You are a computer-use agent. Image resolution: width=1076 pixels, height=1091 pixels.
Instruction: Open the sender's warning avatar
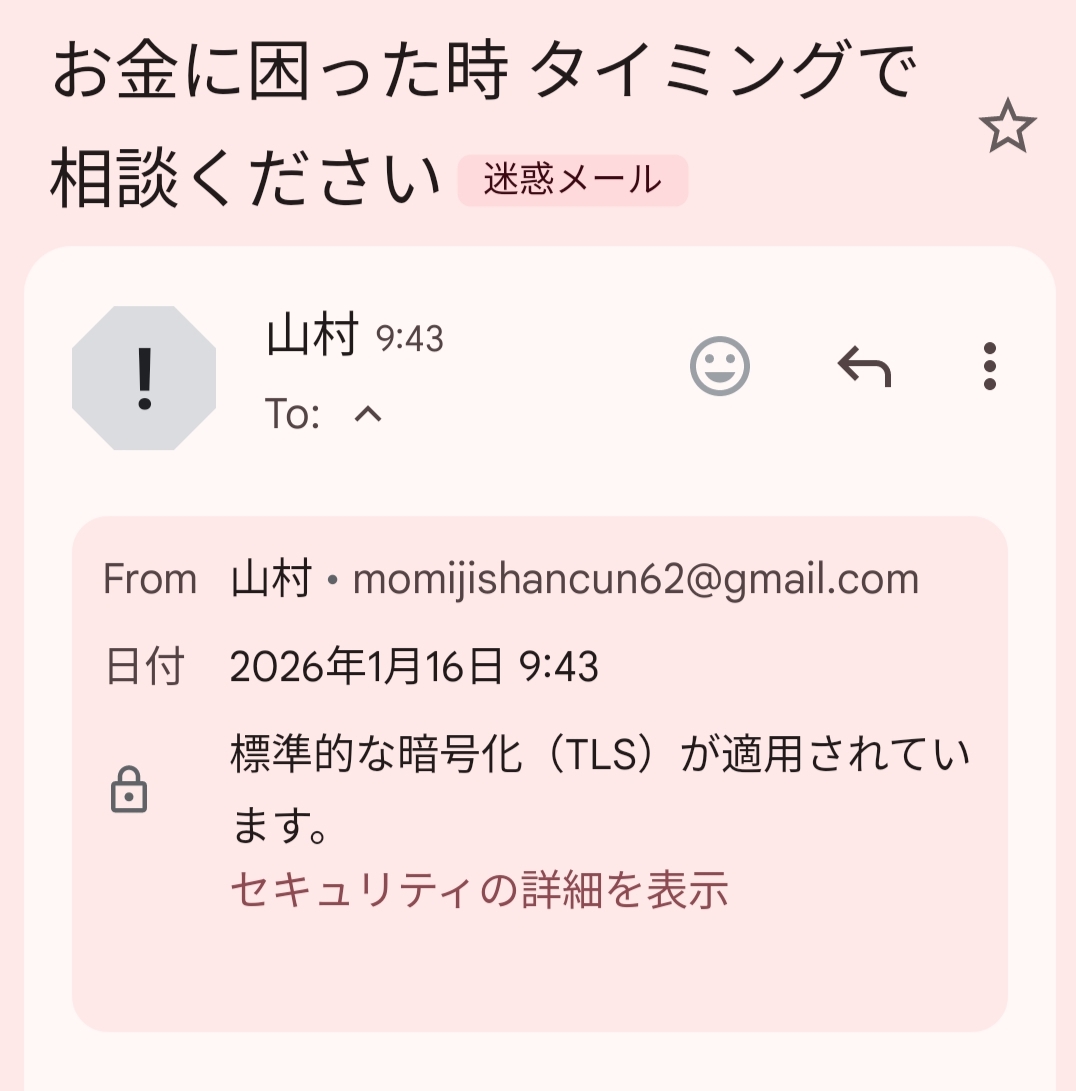click(144, 378)
